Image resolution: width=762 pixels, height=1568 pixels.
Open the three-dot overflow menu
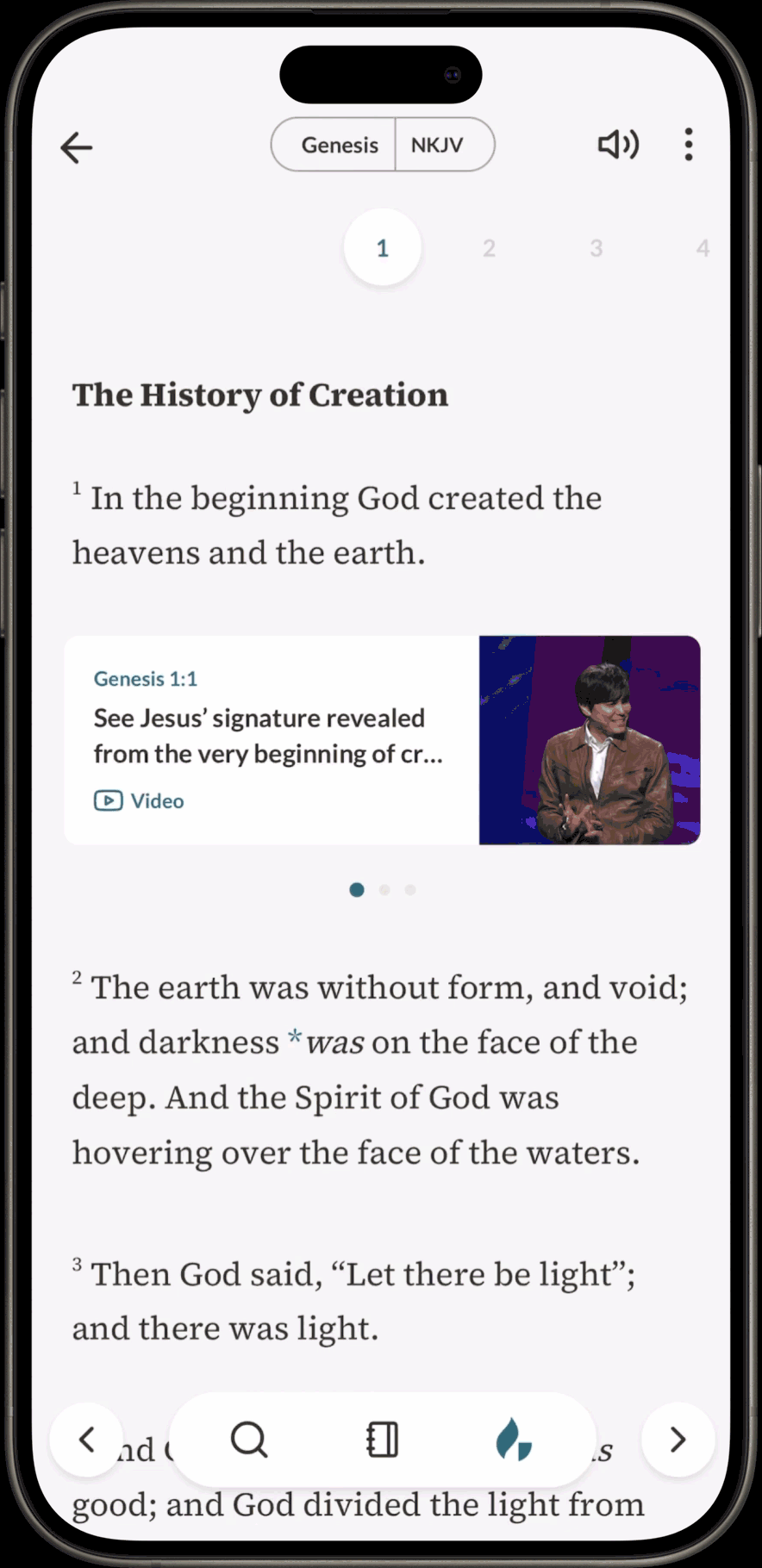tap(688, 145)
